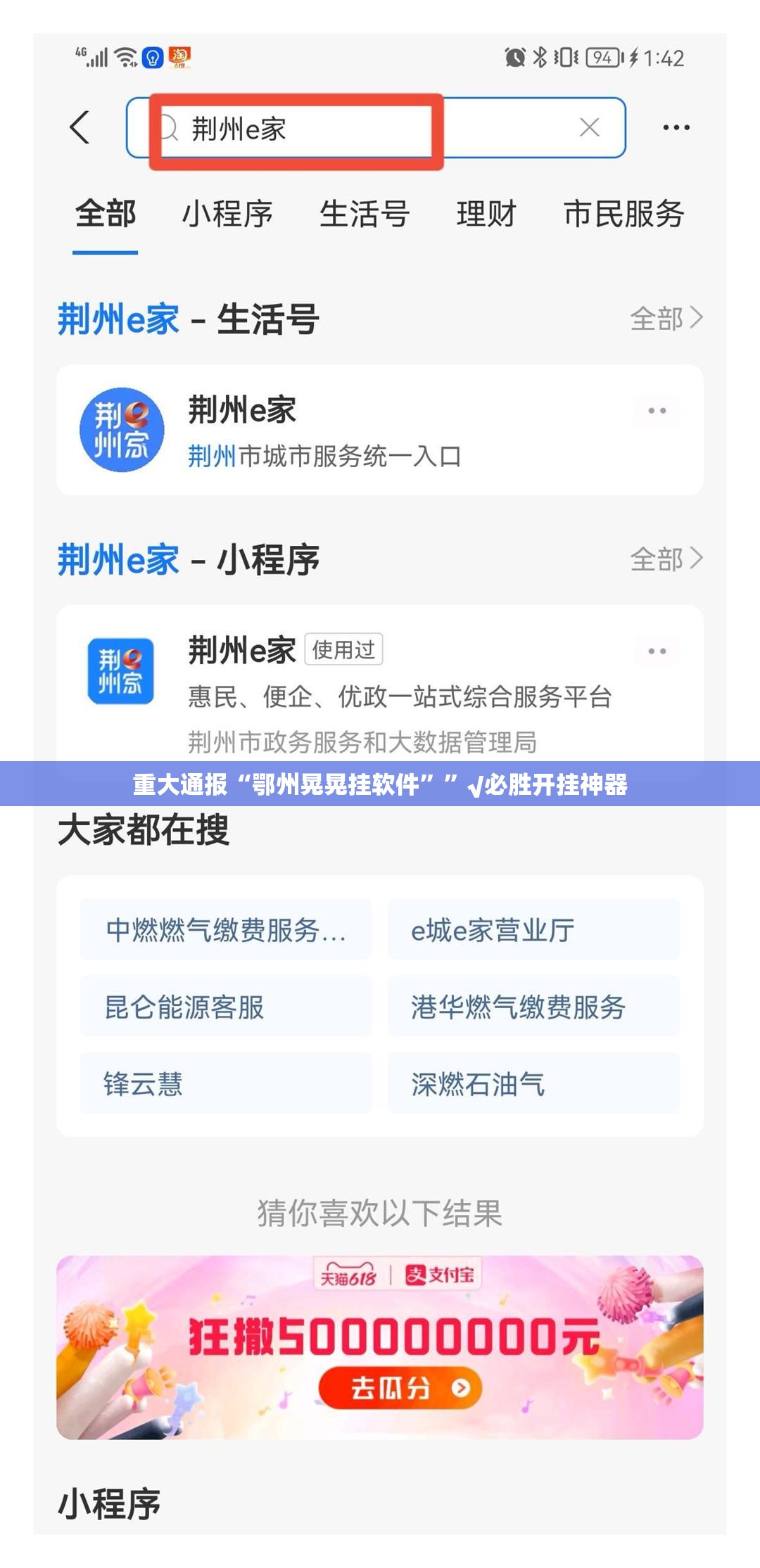This screenshot has height=1568, width=760.
Task: Open the 市民服务 tab
Action: 623,214
